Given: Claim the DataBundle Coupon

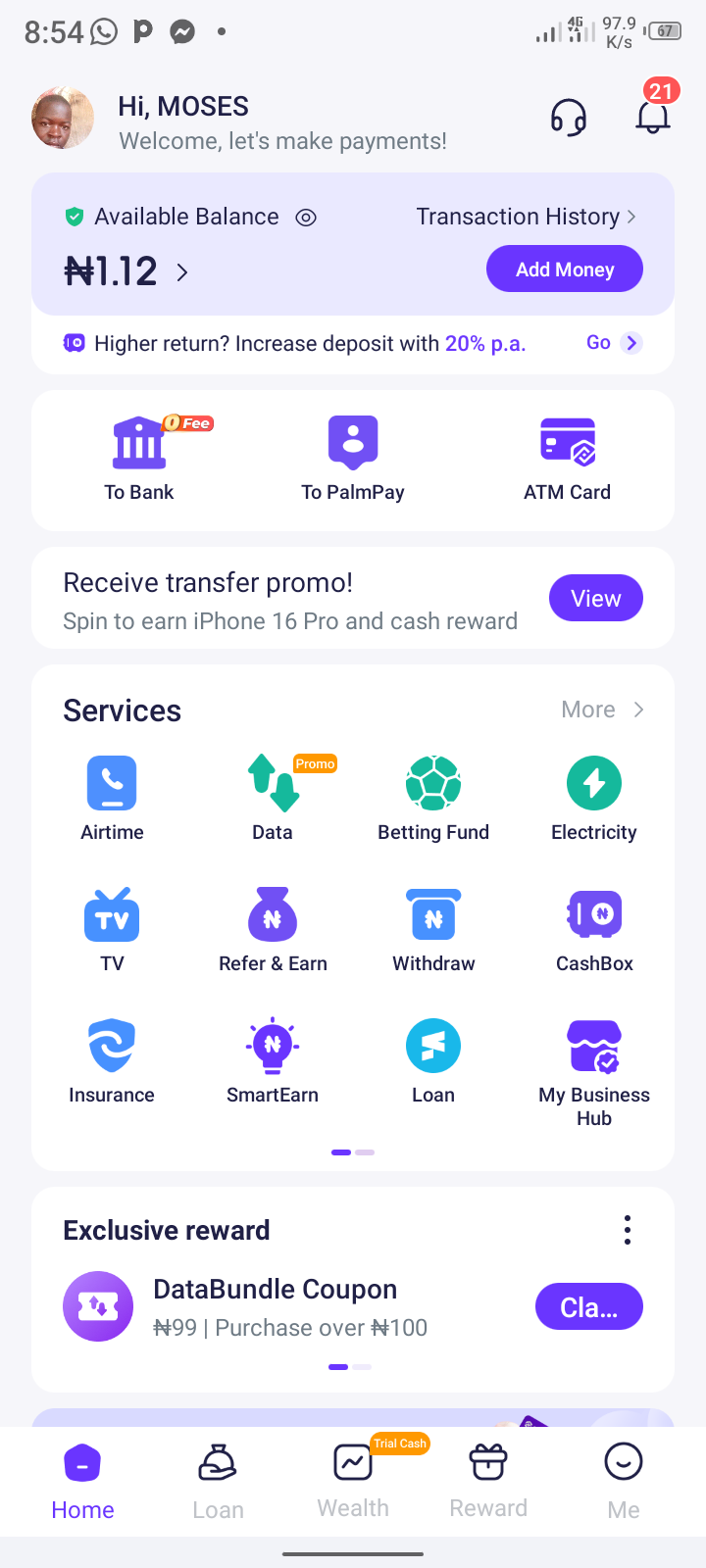Looking at the screenshot, I should 588,1306.
